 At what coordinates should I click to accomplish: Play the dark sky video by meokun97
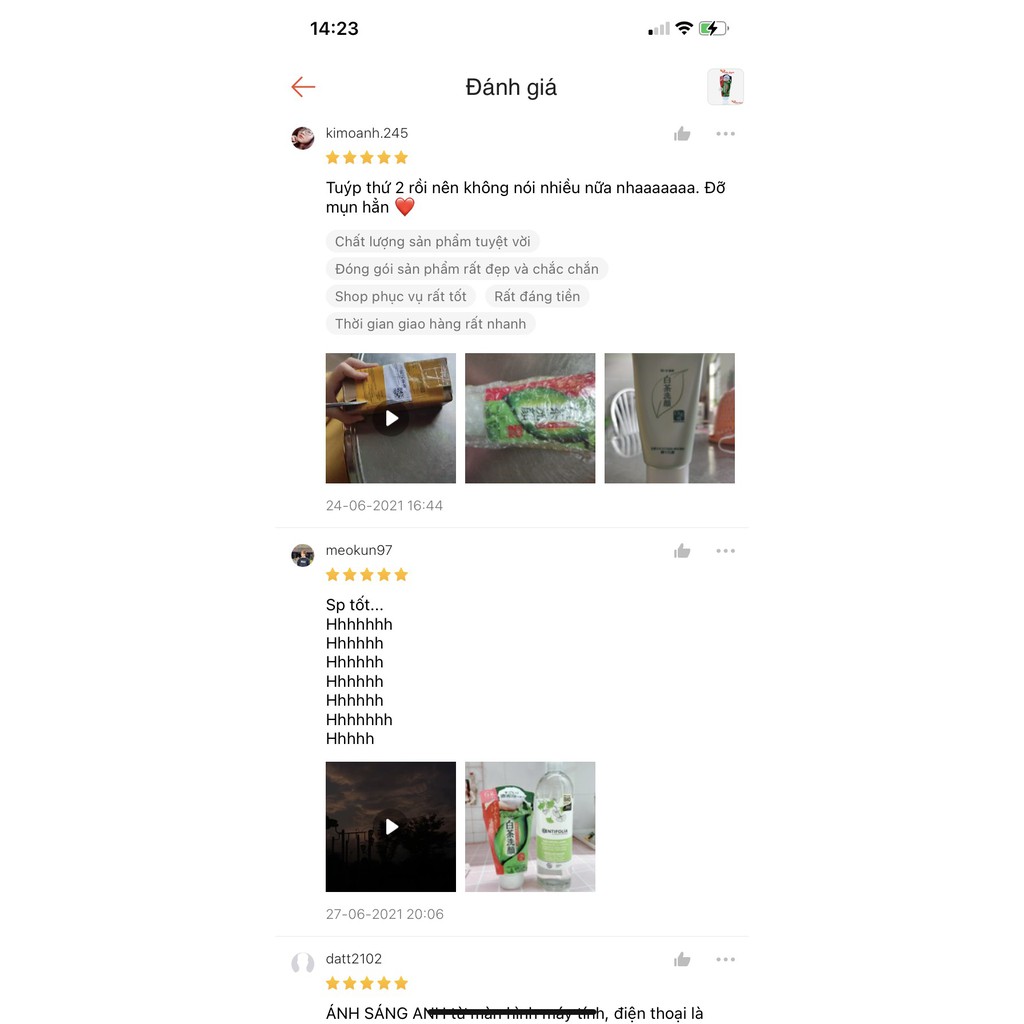click(x=391, y=827)
